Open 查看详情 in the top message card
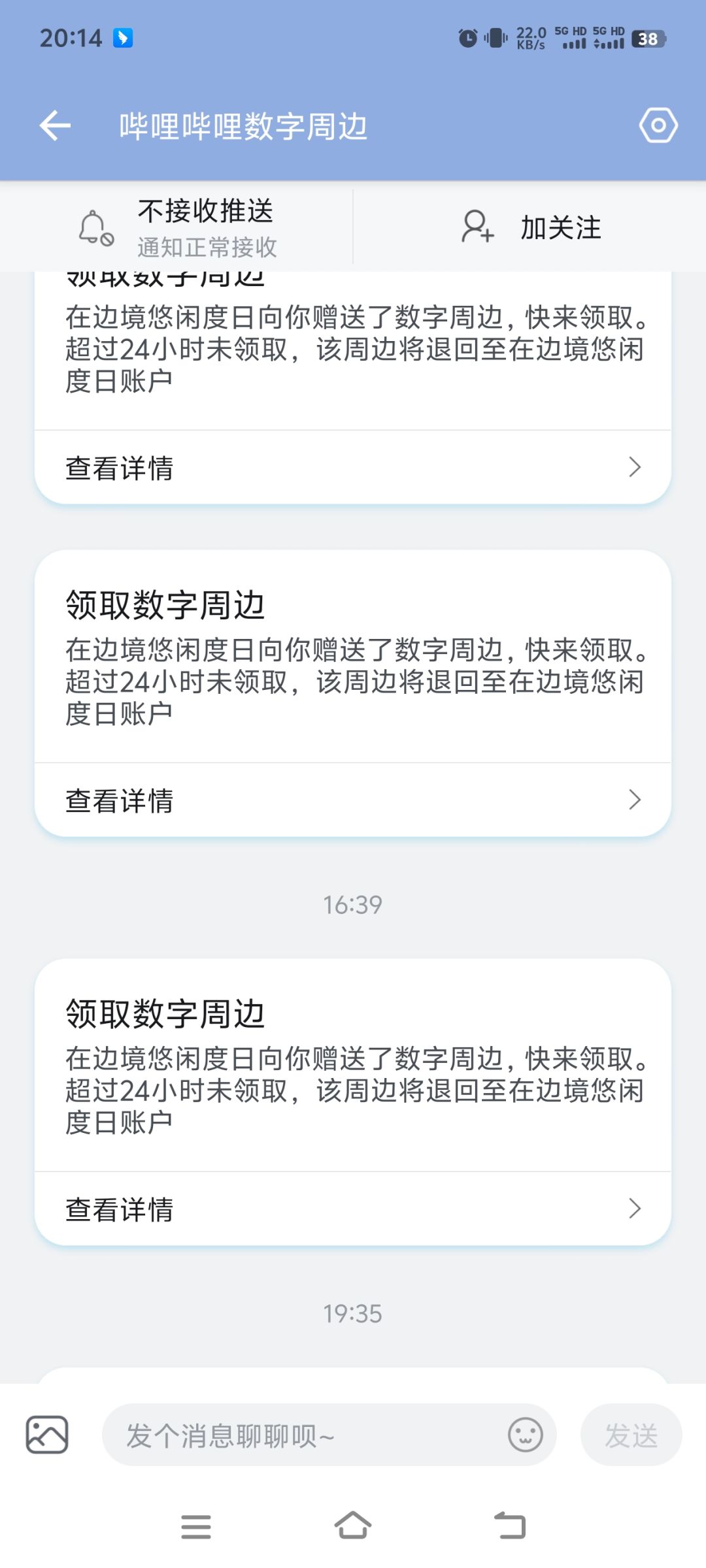The width and height of the screenshot is (706, 1568). [x=121, y=467]
